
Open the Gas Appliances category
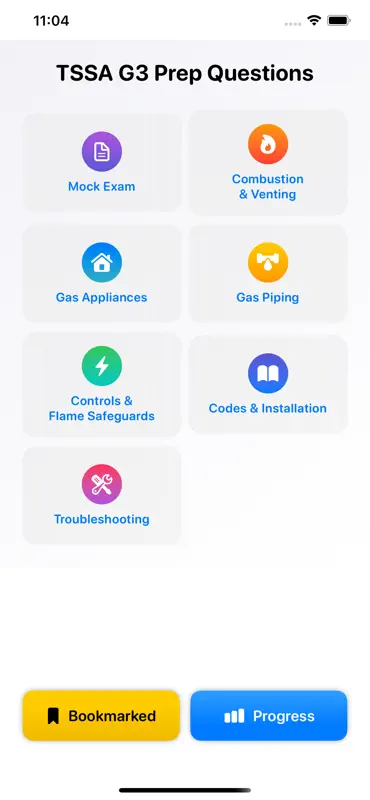pyautogui.click(x=102, y=273)
